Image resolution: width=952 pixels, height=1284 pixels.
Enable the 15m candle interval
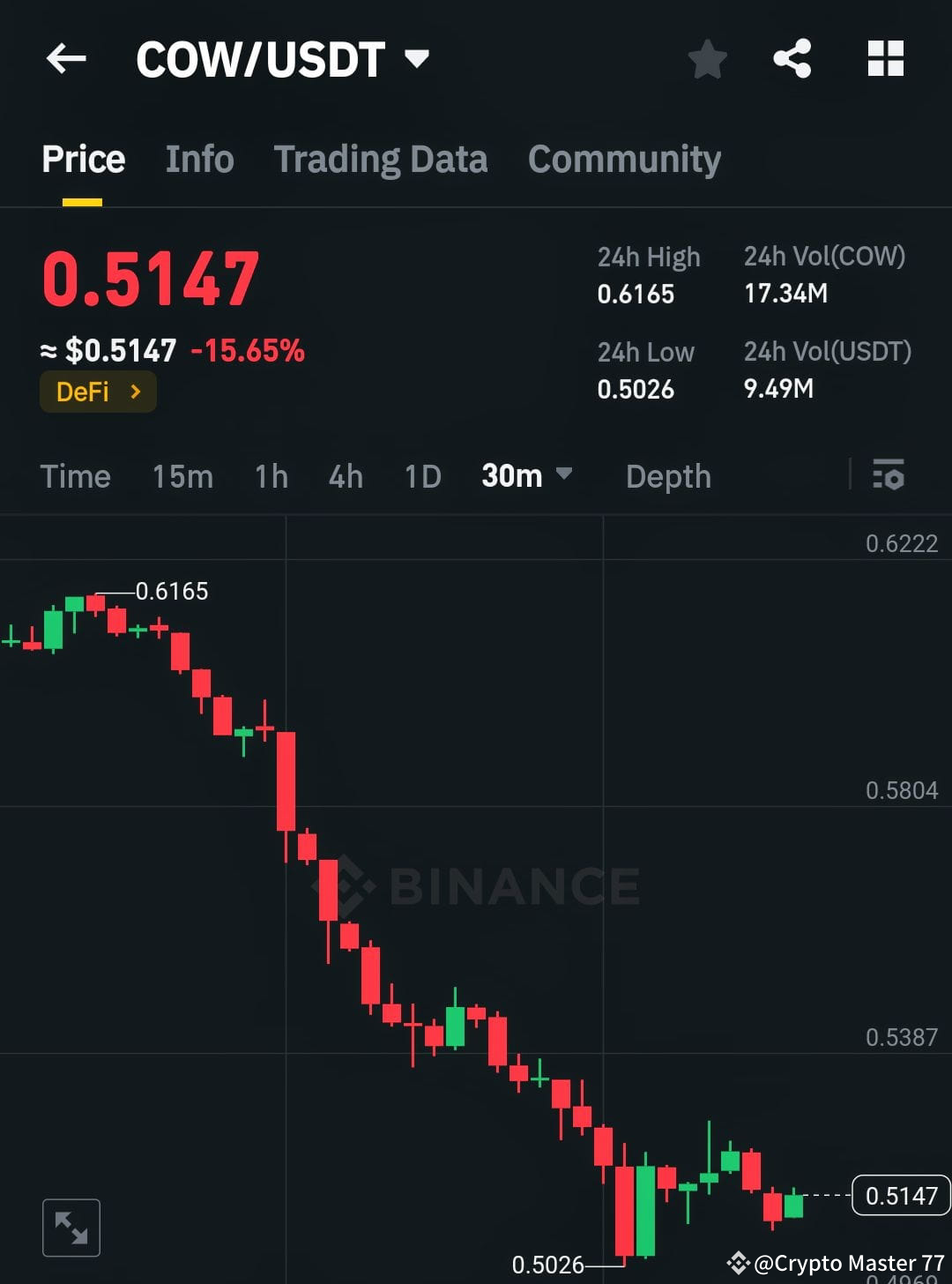click(x=182, y=476)
